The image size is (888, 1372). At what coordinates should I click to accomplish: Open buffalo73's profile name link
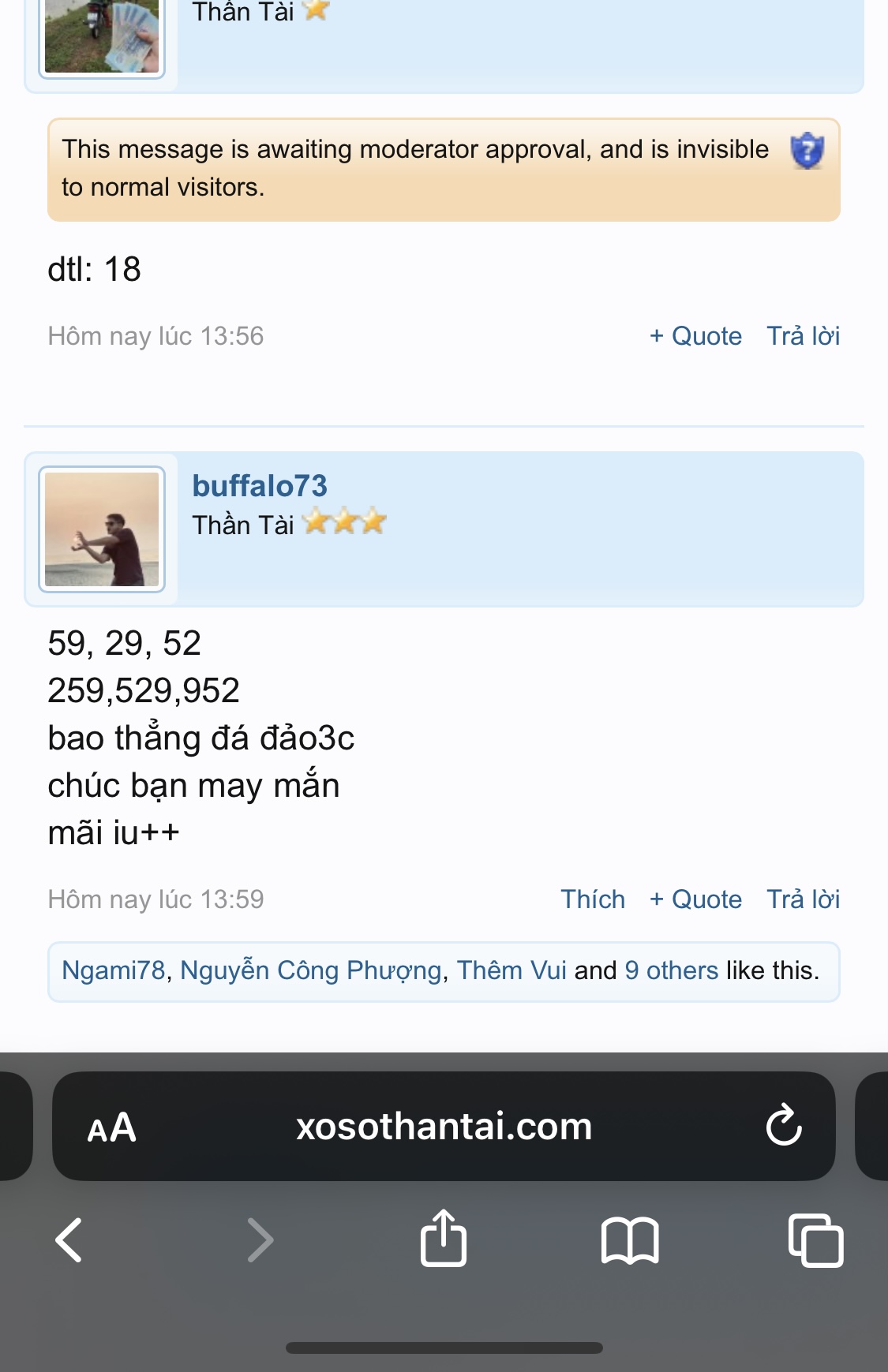tap(260, 486)
